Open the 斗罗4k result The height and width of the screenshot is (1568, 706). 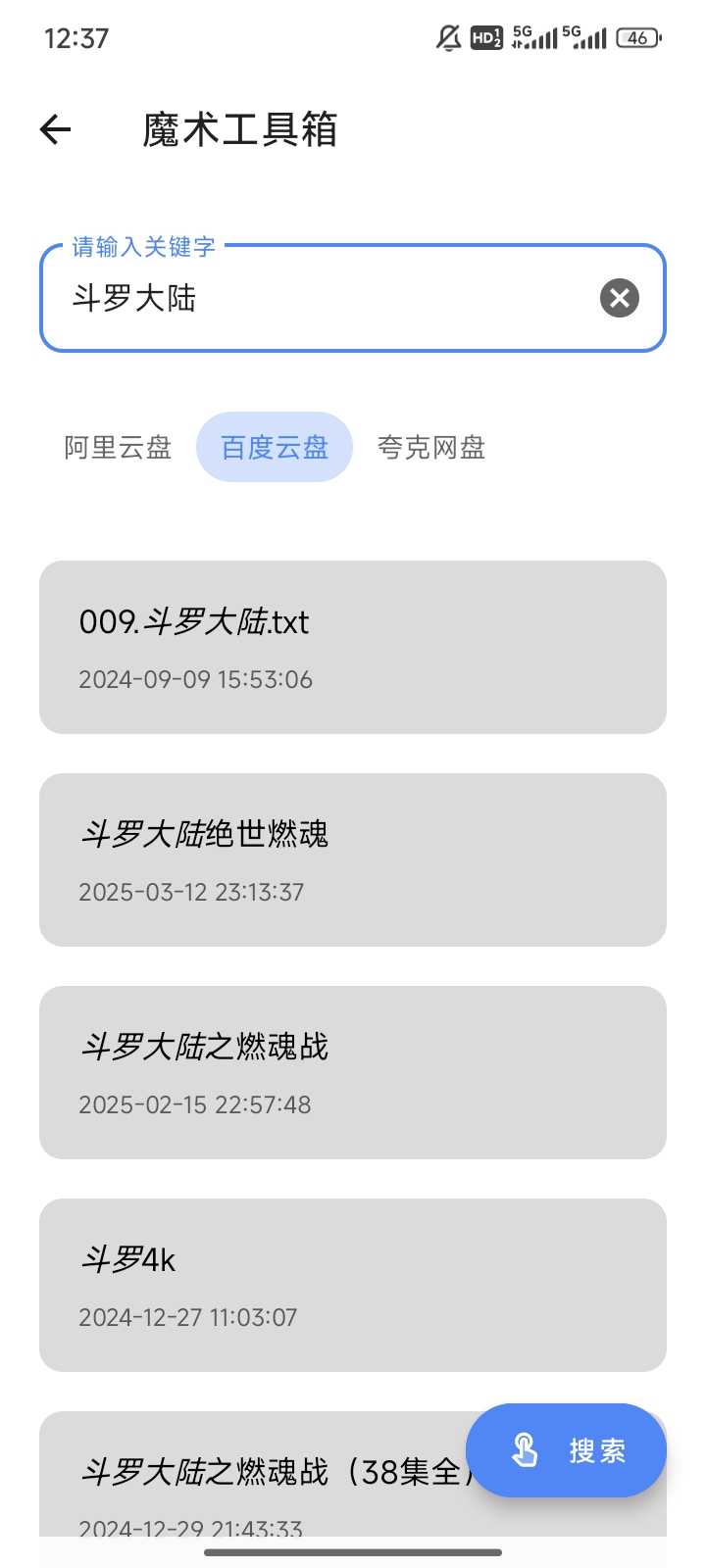click(x=353, y=1285)
